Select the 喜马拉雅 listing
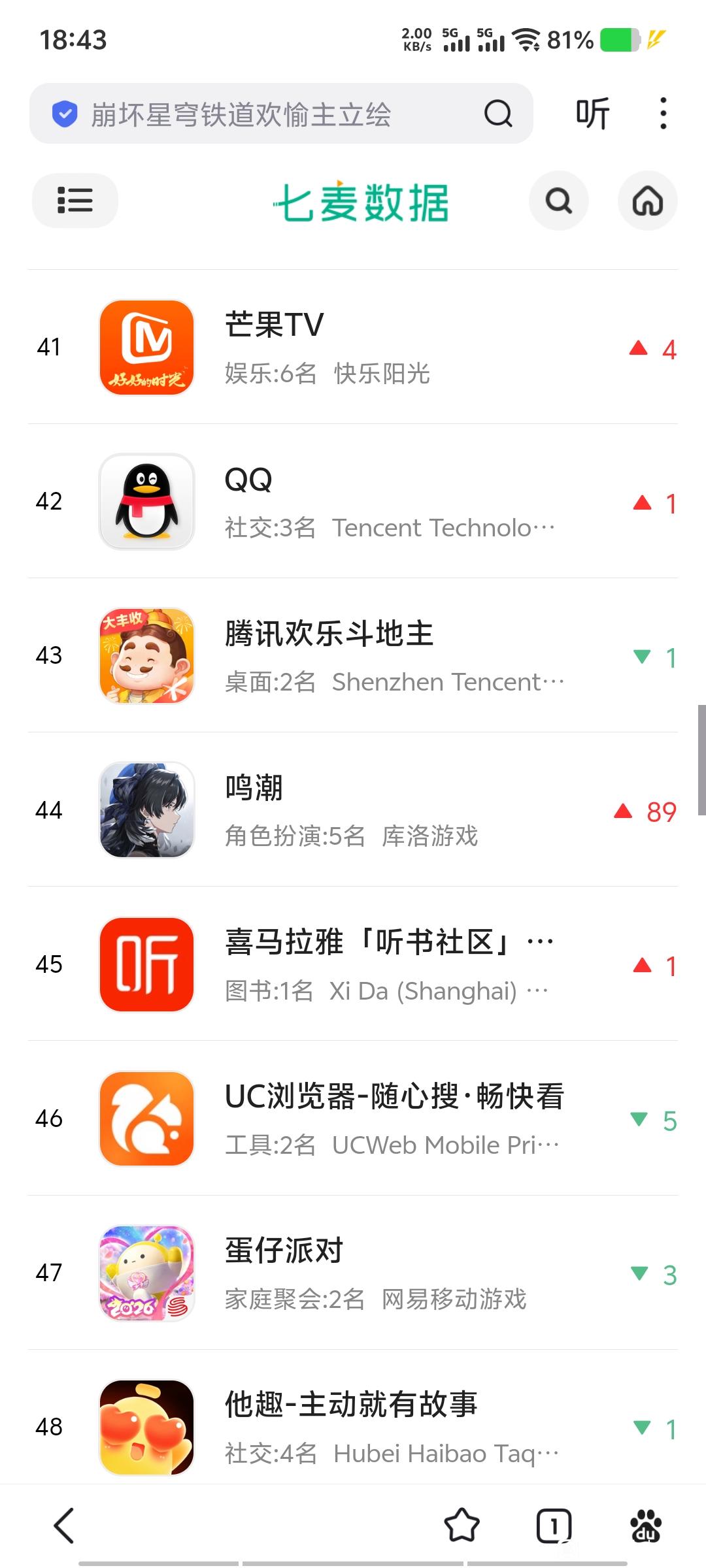The image size is (706, 1568). 327,964
